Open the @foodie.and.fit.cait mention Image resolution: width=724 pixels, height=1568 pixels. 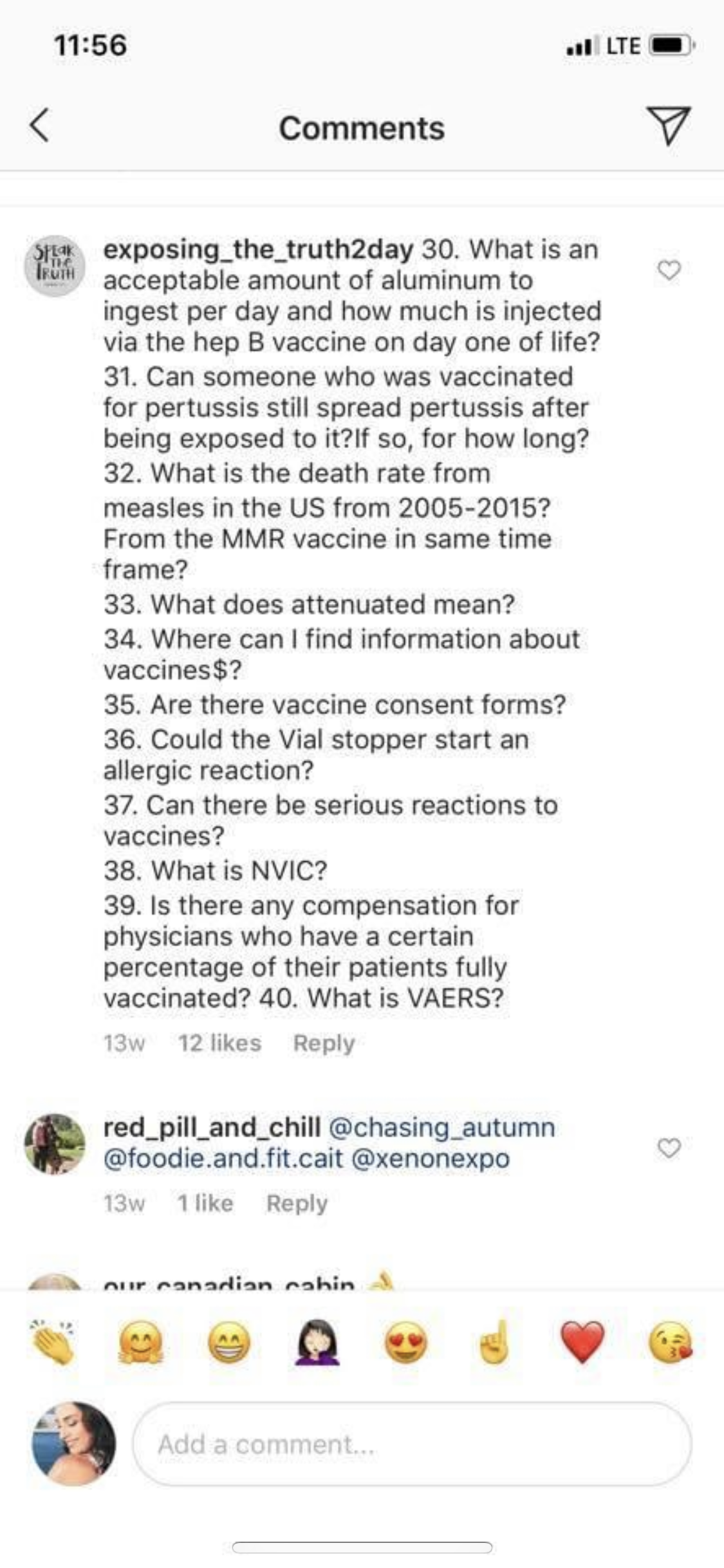[x=223, y=1158]
